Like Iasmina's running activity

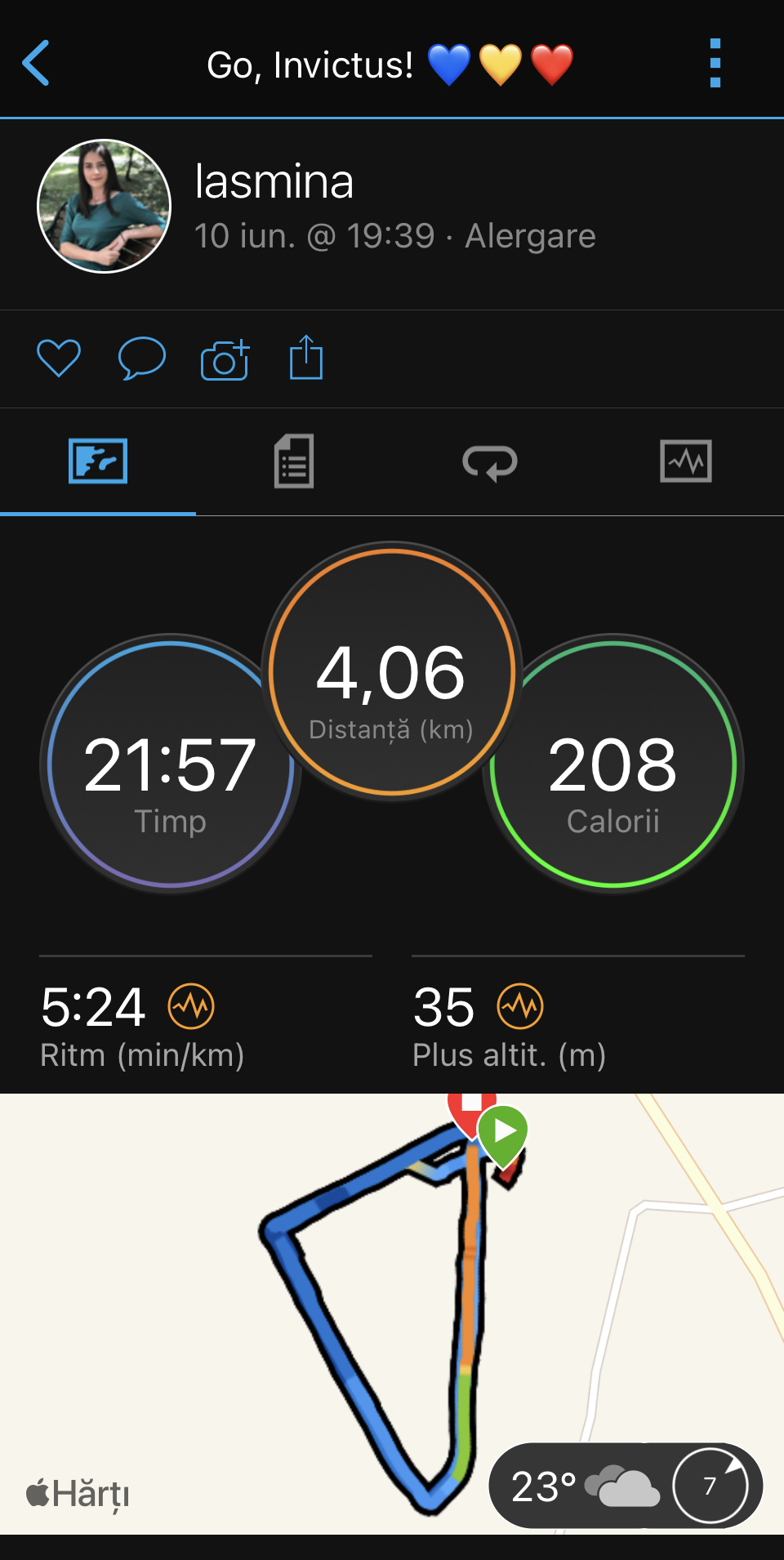click(x=59, y=358)
